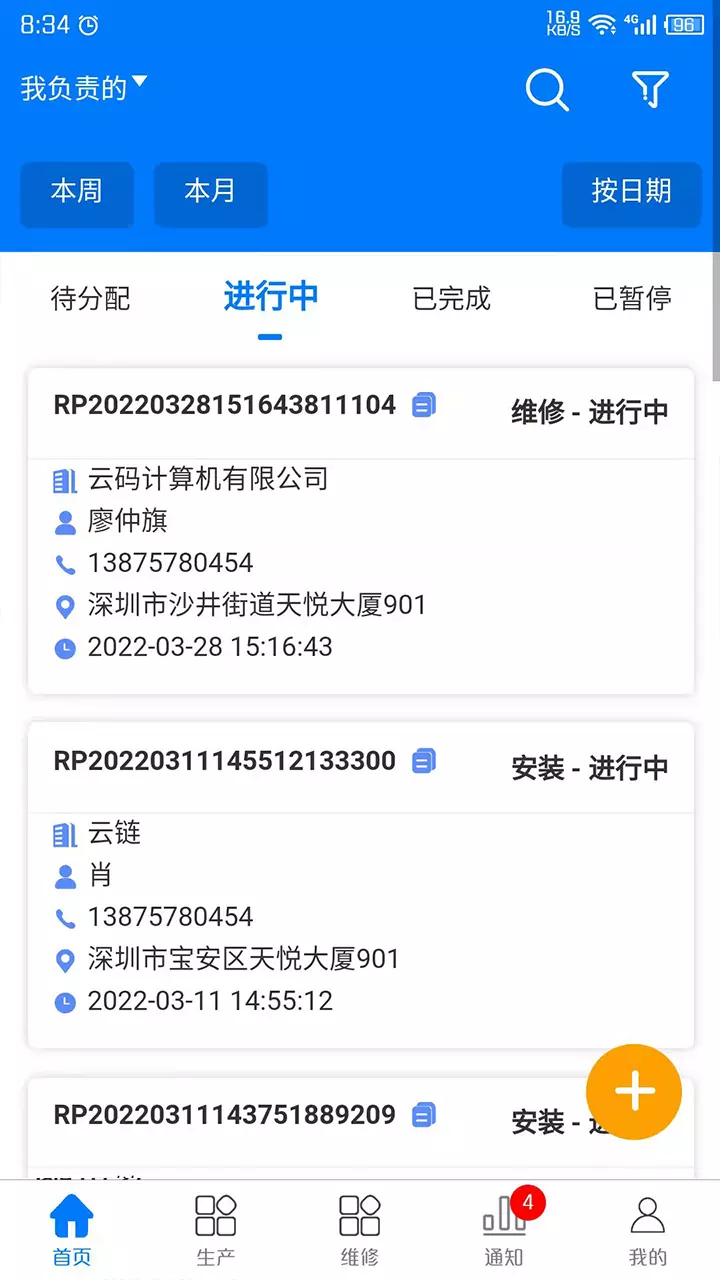Open the search magnifier icon
The image size is (720, 1280).
tap(547, 90)
